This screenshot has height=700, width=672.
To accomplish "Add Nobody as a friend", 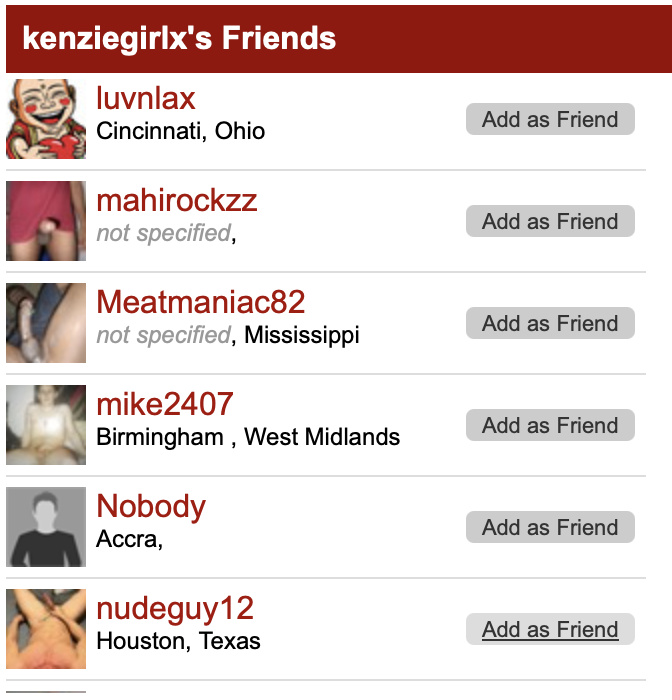I will (x=550, y=527).
